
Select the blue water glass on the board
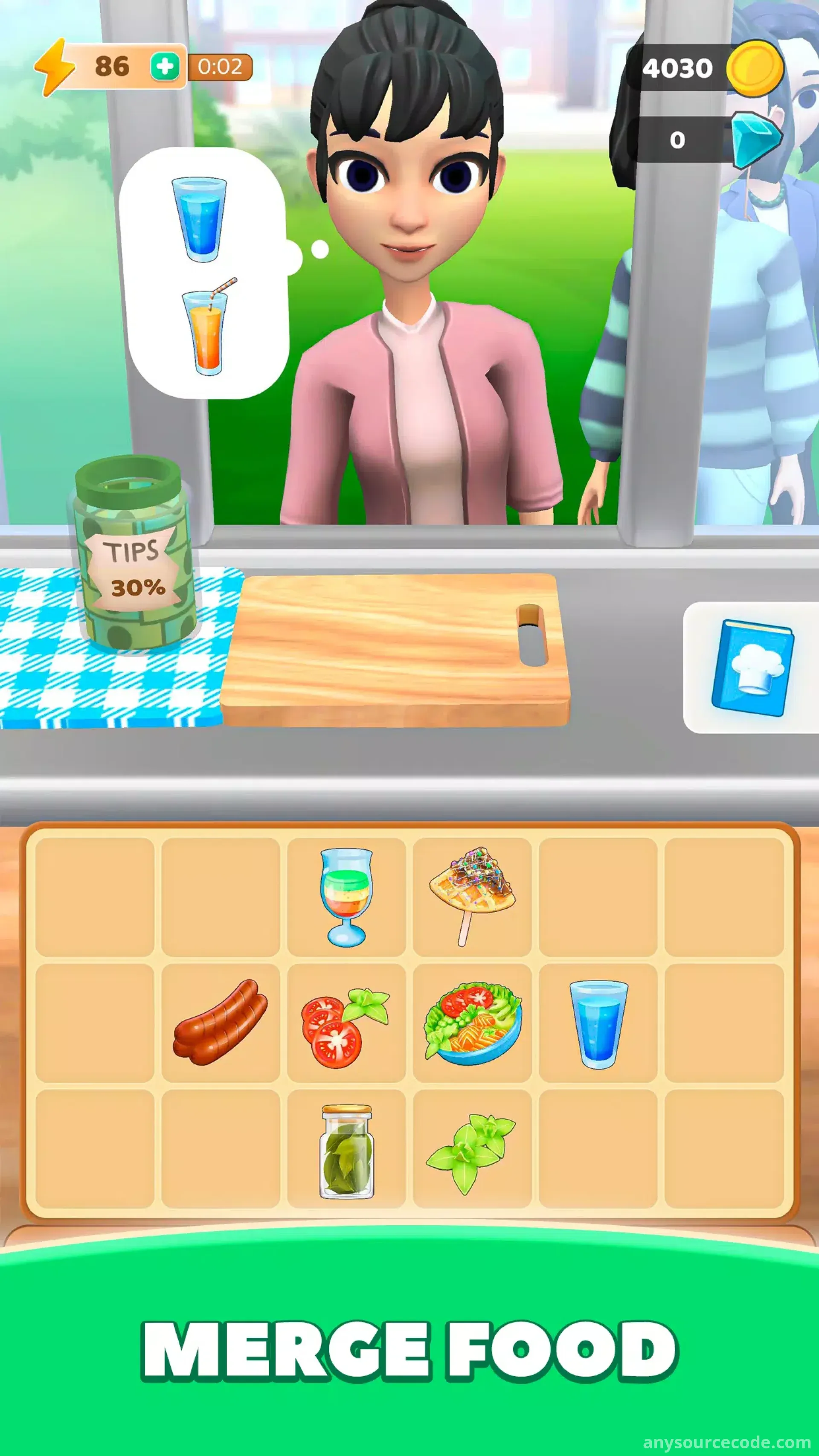click(x=598, y=1023)
